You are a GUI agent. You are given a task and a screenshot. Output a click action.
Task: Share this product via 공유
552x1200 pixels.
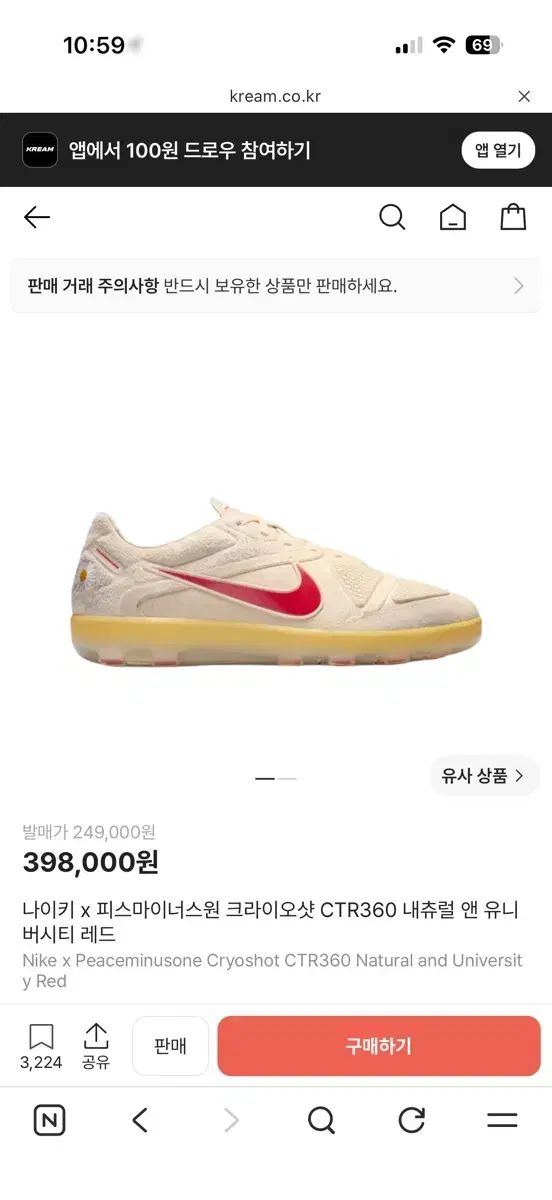(x=96, y=1046)
